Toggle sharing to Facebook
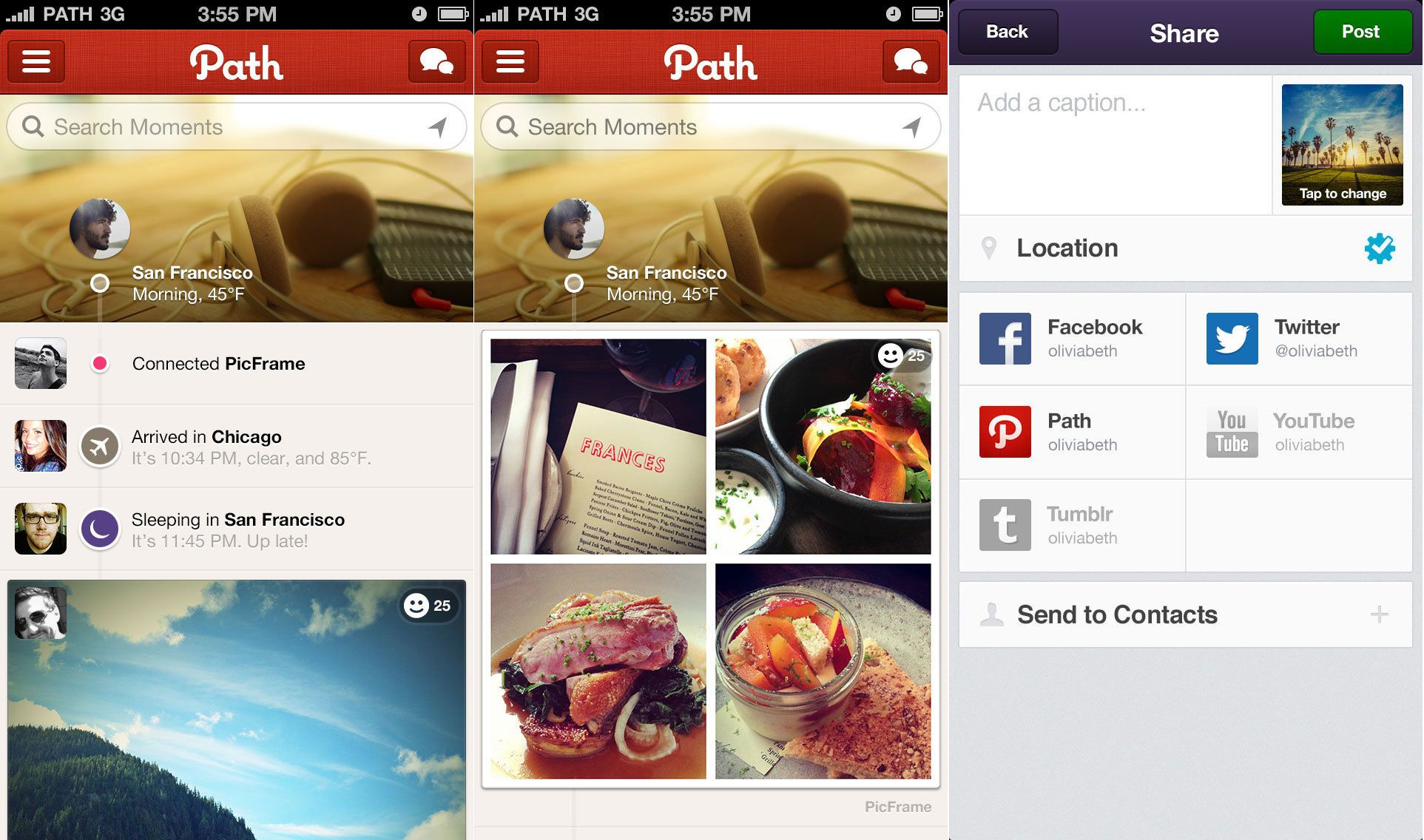Image resolution: width=1424 pixels, height=840 pixels. (x=1072, y=339)
